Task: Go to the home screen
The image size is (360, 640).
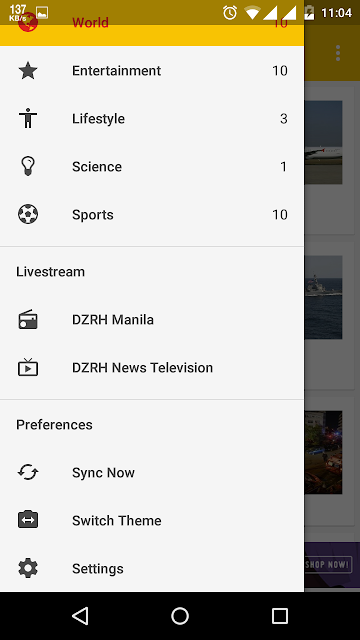Action: [180, 616]
